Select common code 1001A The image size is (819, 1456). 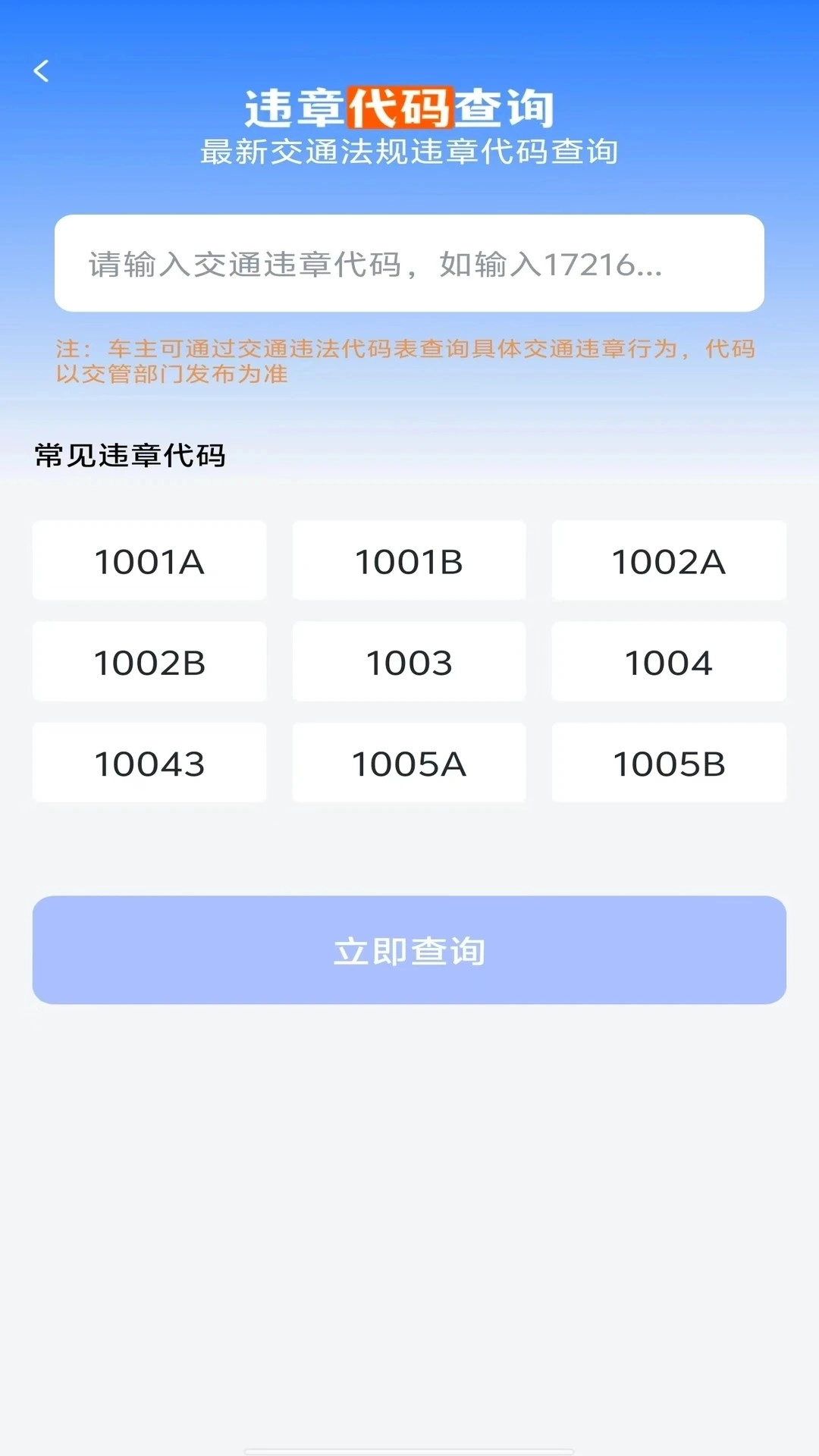point(149,561)
